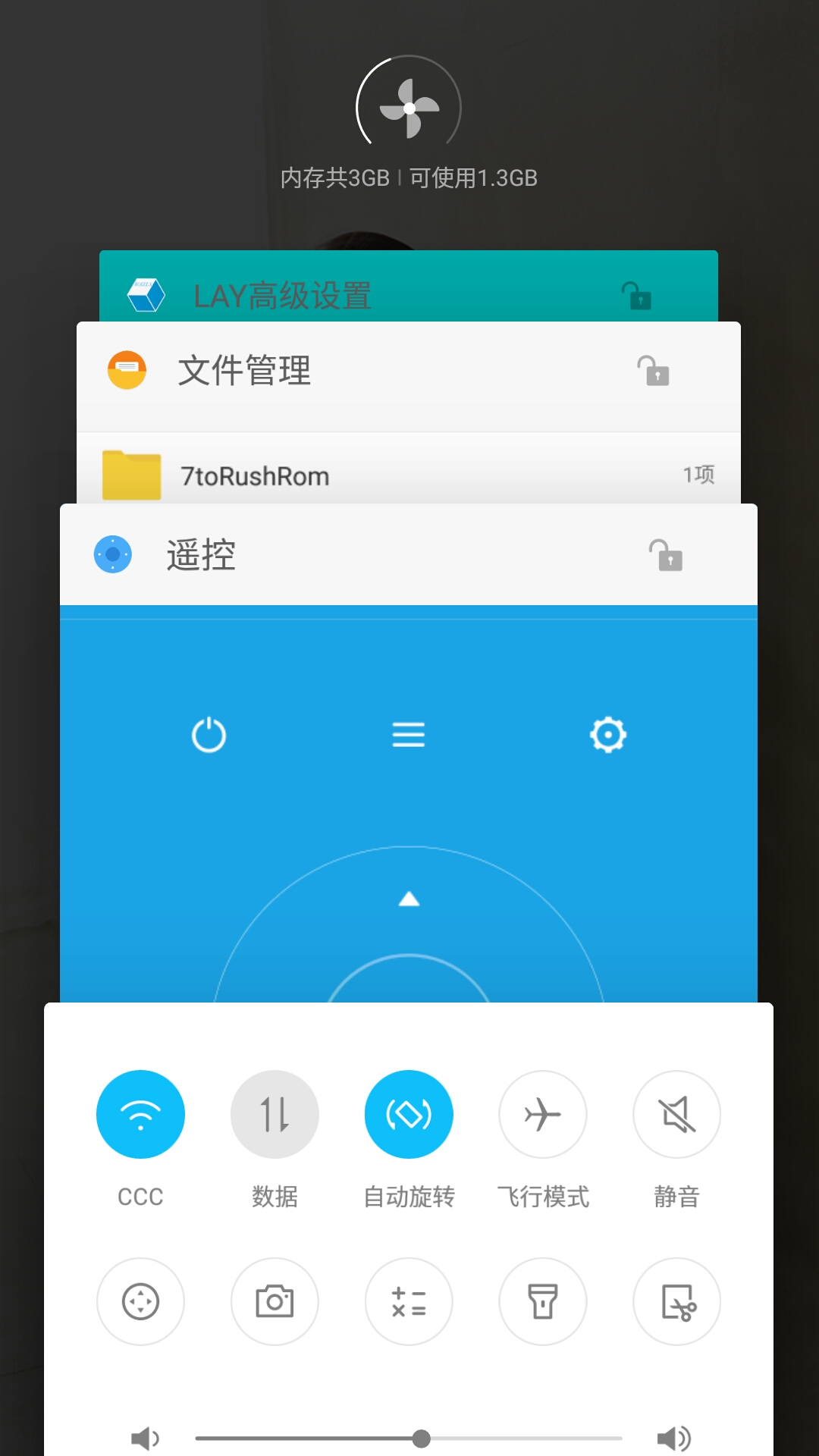Lock the 文件管理 app card
The image size is (819, 1456).
tap(653, 371)
